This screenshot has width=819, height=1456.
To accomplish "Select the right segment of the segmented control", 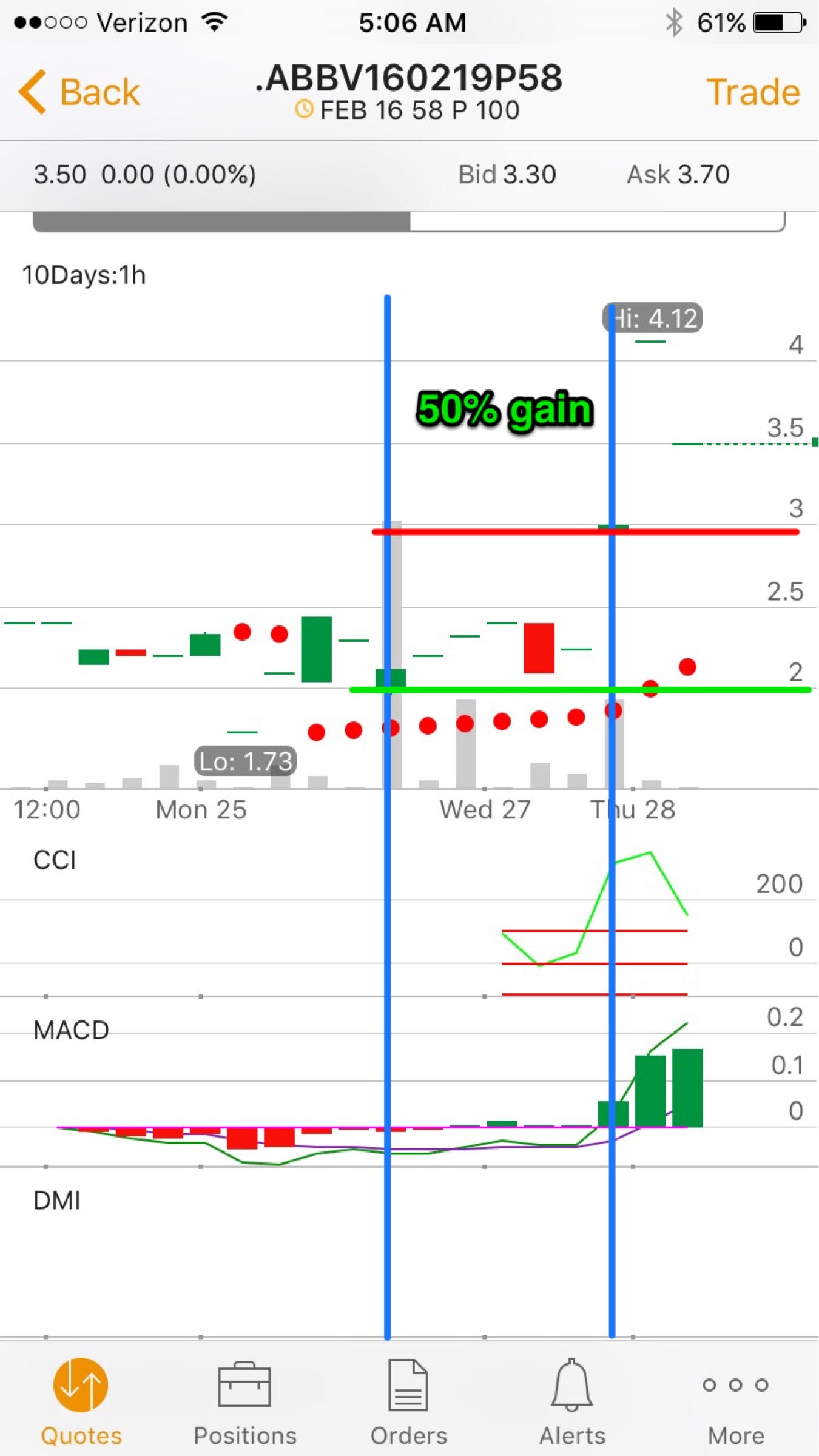I will tap(596, 221).
